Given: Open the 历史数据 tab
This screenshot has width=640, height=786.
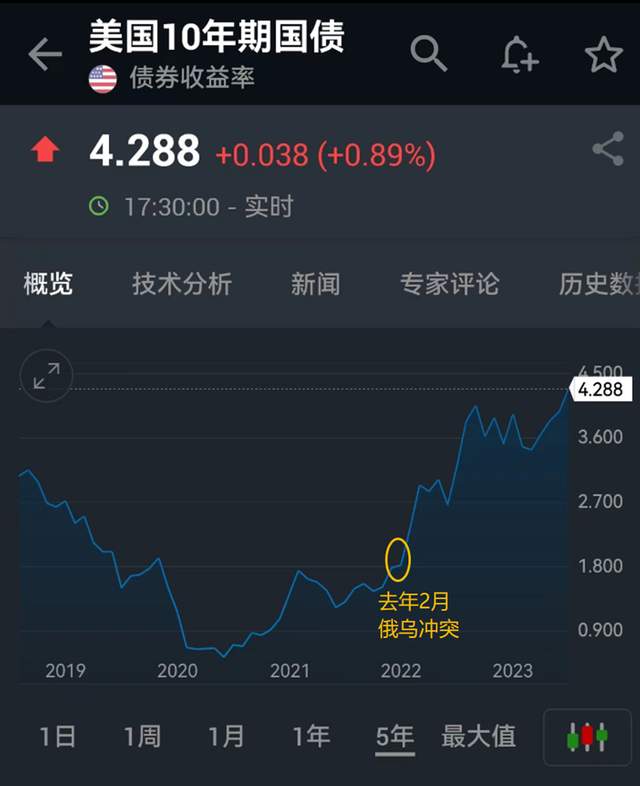Looking at the screenshot, I should [x=600, y=284].
